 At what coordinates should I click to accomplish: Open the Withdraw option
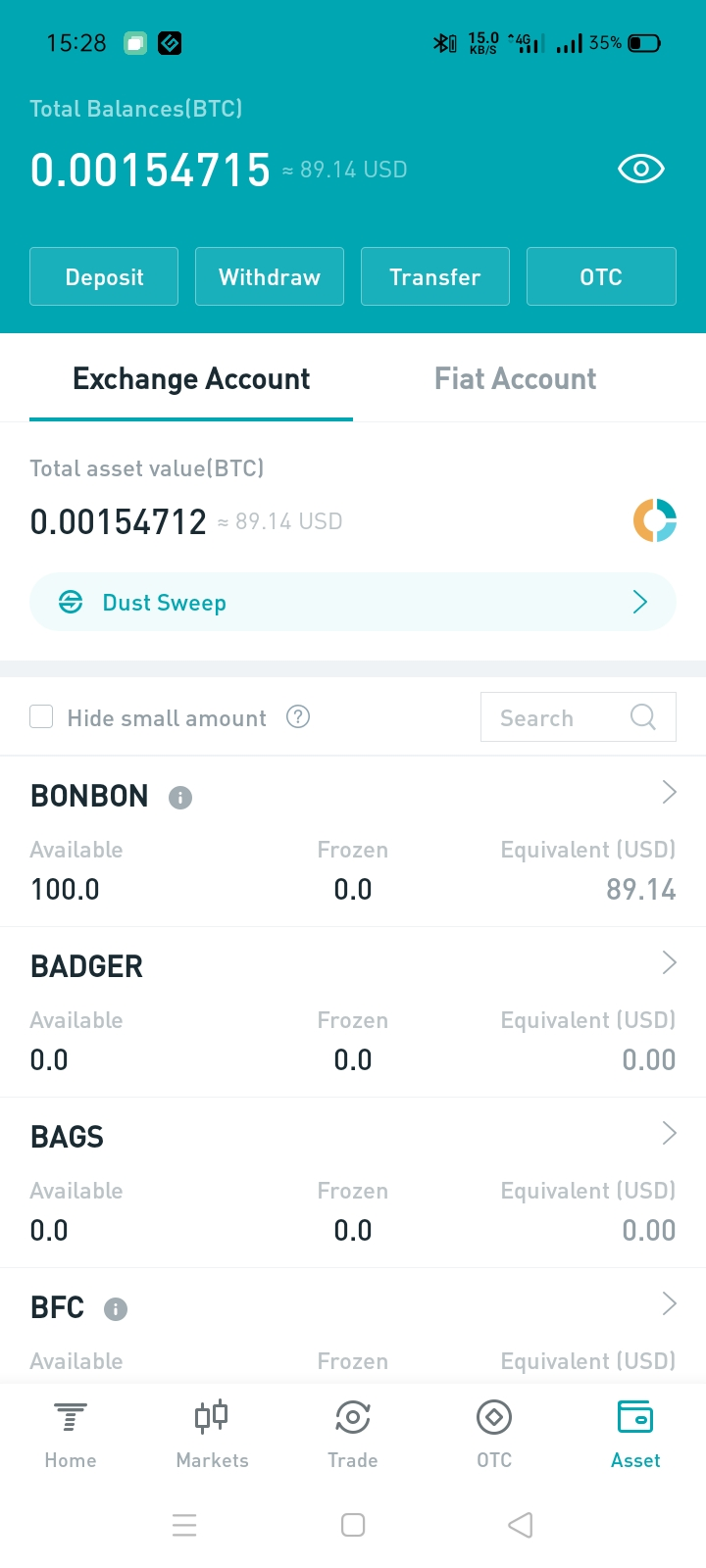(270, 276)
